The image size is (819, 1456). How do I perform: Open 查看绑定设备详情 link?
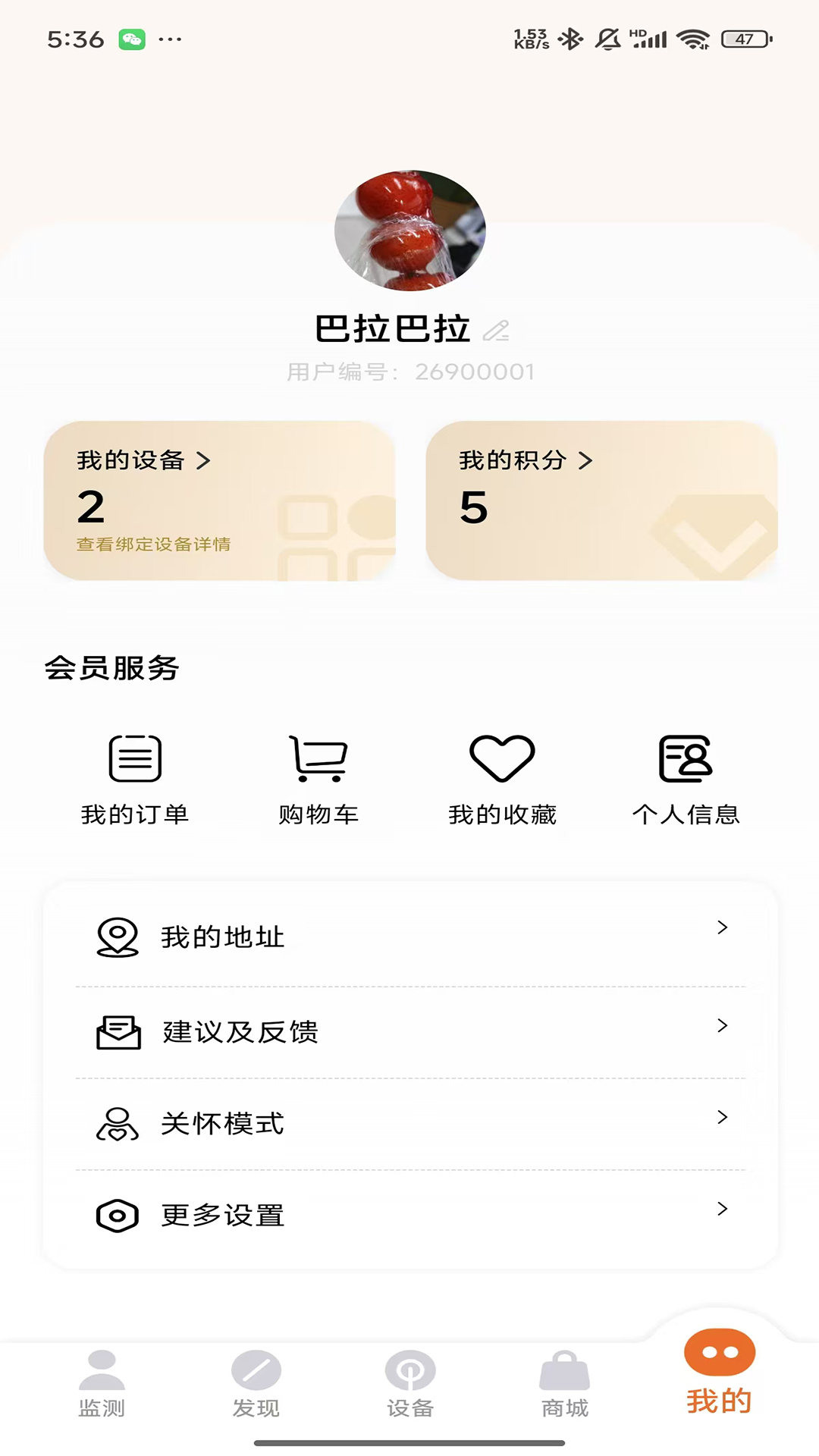pos(153,544)
